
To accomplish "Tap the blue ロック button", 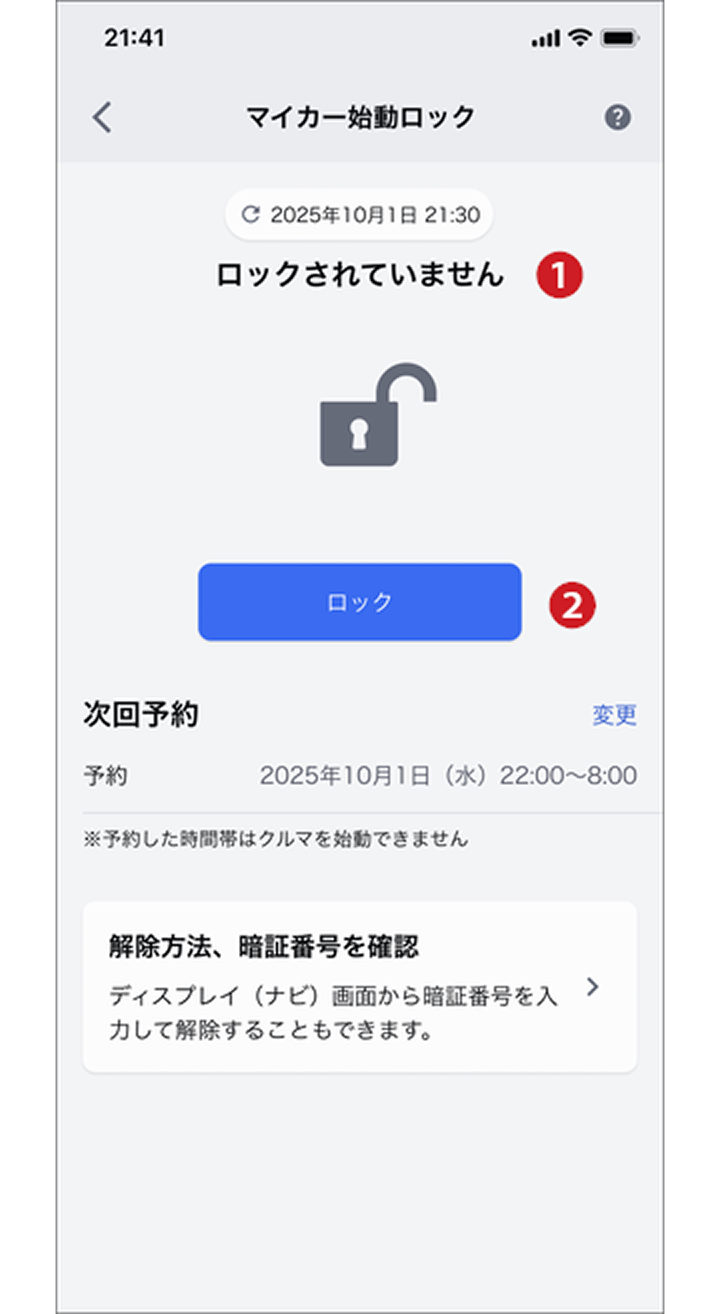I will click(359, 602).
